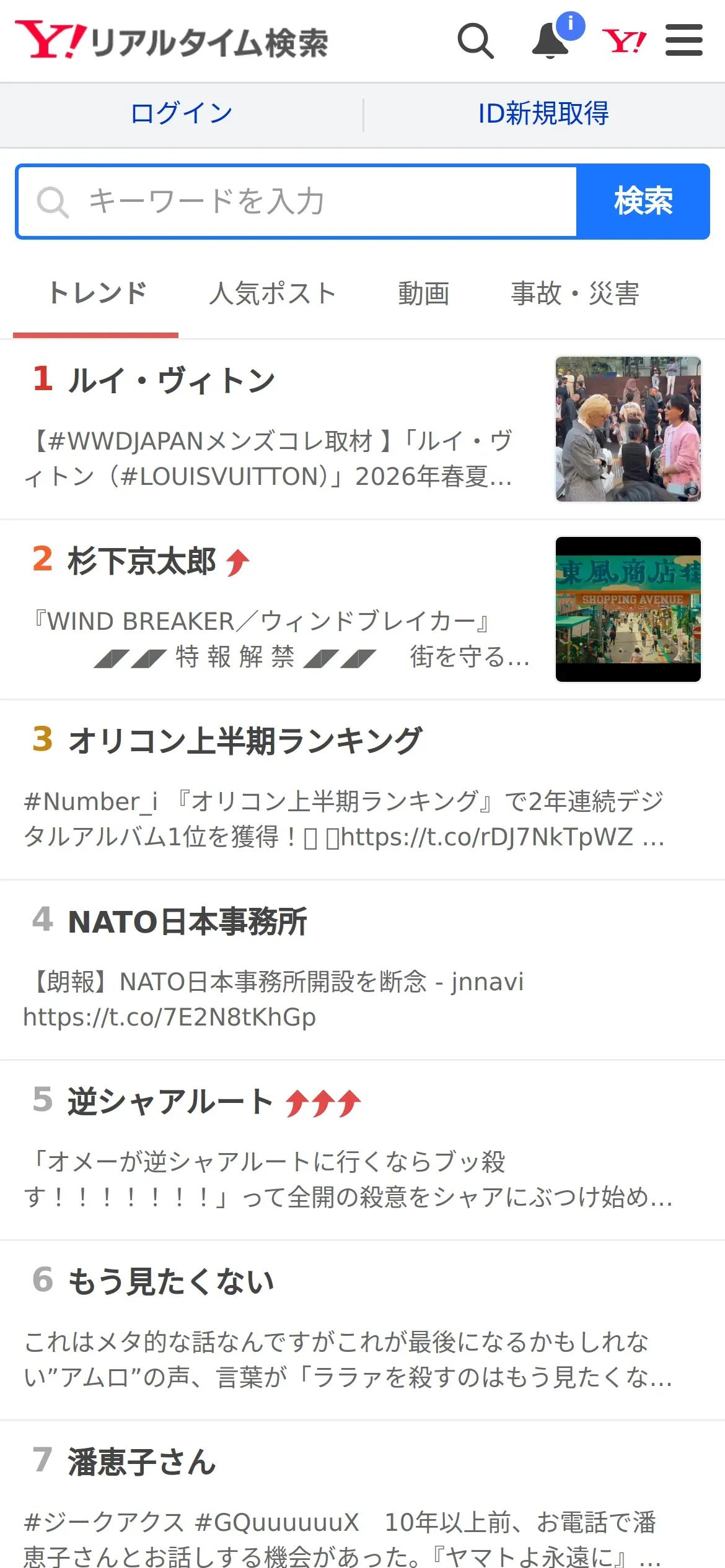Tap the Yahoo!リアルタイム検索 logo
Viewport: 725px width, 1568px height.
coord(172,41)
